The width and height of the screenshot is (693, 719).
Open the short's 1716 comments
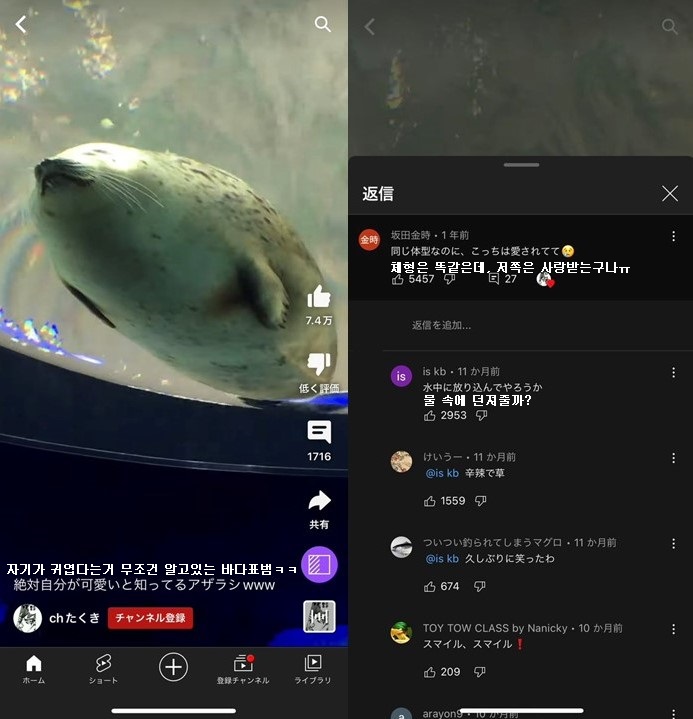319,433
